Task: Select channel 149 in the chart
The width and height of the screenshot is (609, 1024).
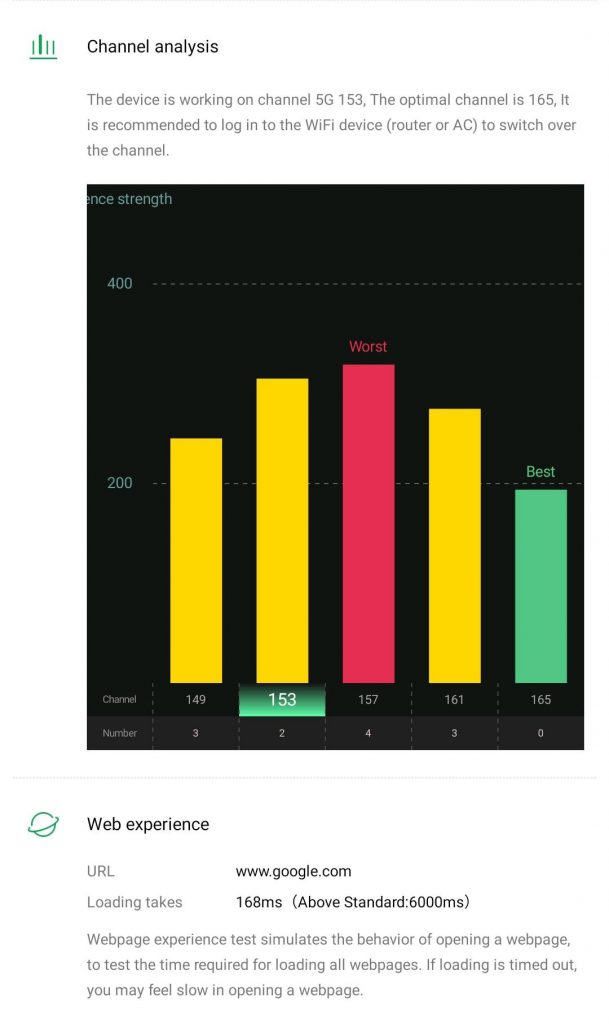Action: (x=196, y=699)
